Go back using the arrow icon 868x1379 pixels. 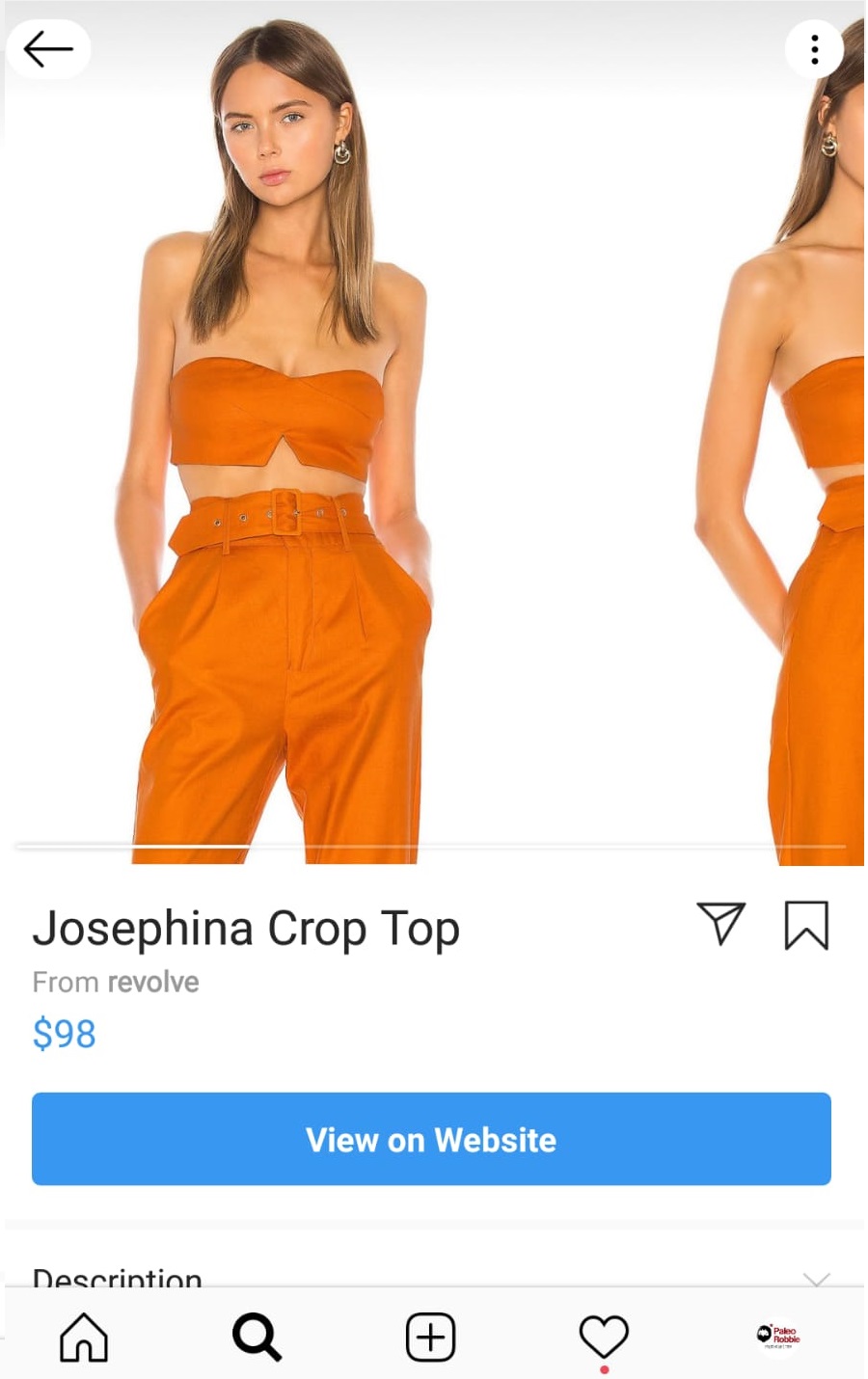tap(48, 49)
